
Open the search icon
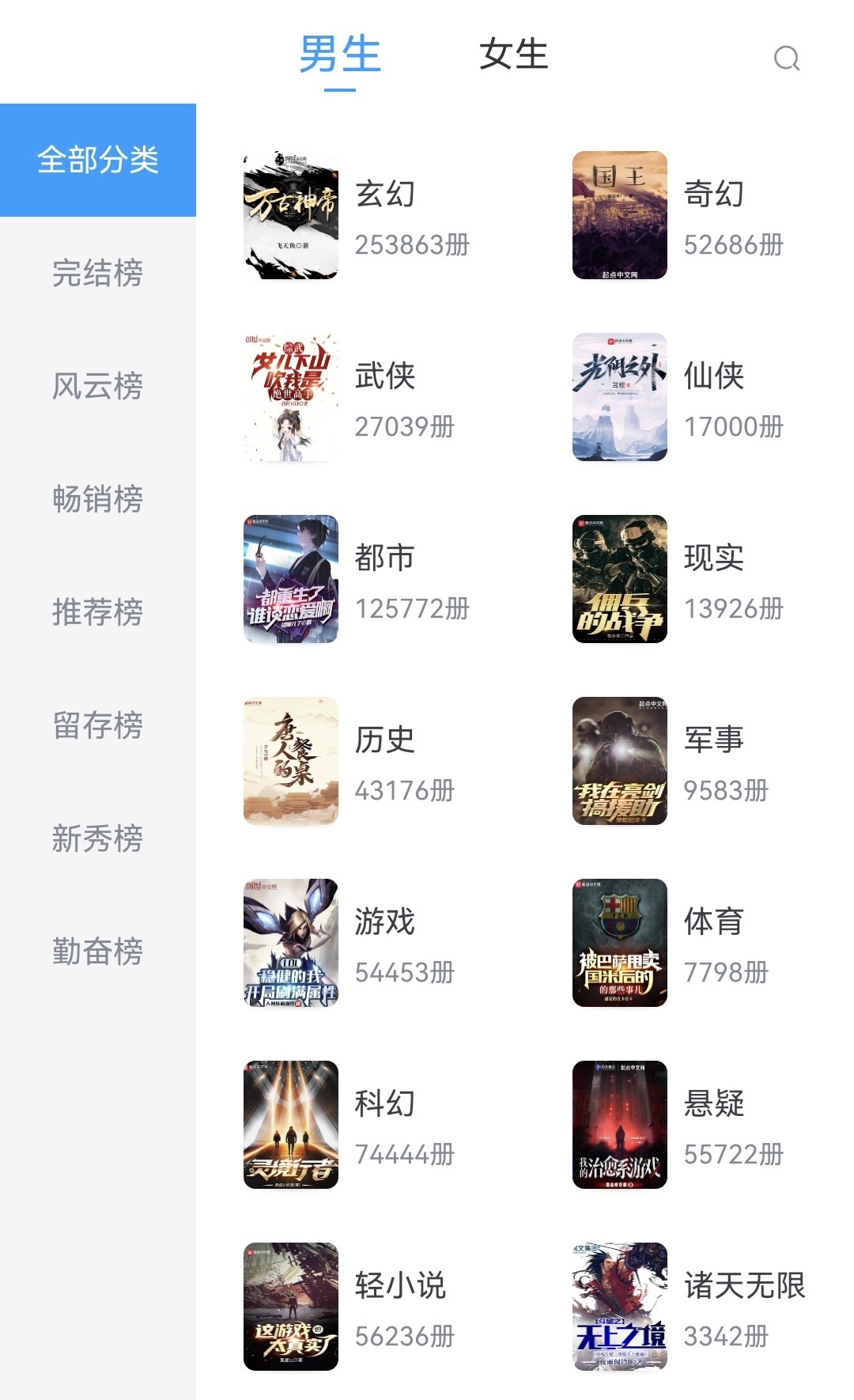coord(786,58)
